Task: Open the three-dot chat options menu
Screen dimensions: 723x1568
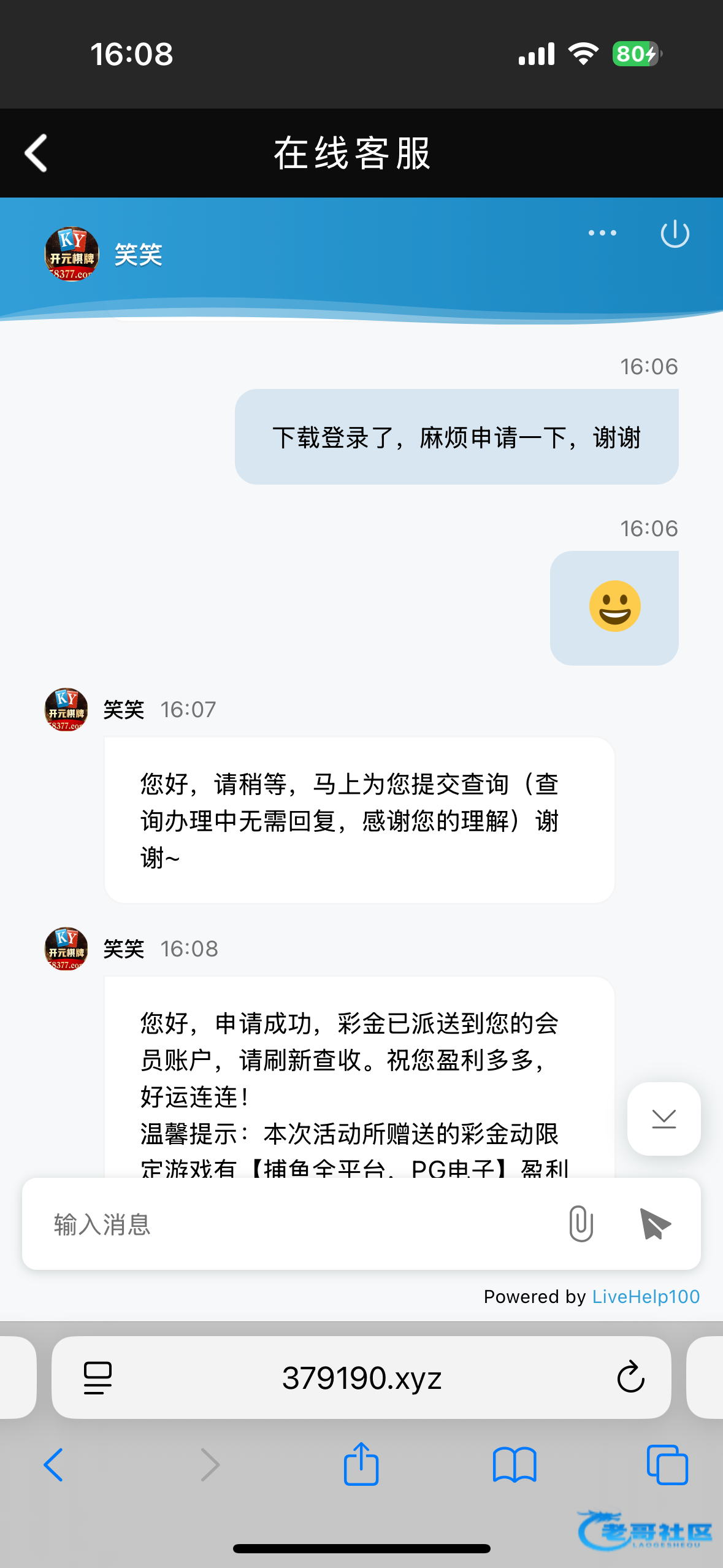Action: pos(602,233)
